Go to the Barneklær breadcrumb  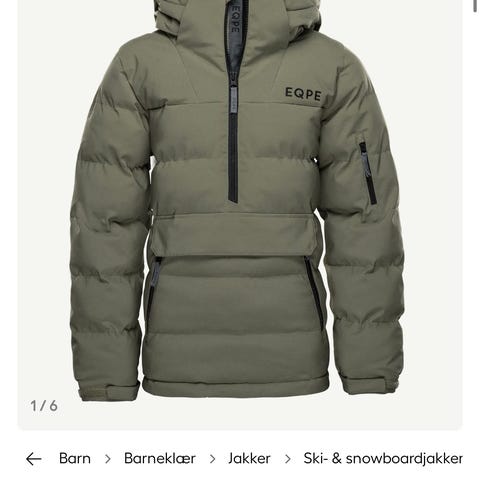(x=160, y=458)
